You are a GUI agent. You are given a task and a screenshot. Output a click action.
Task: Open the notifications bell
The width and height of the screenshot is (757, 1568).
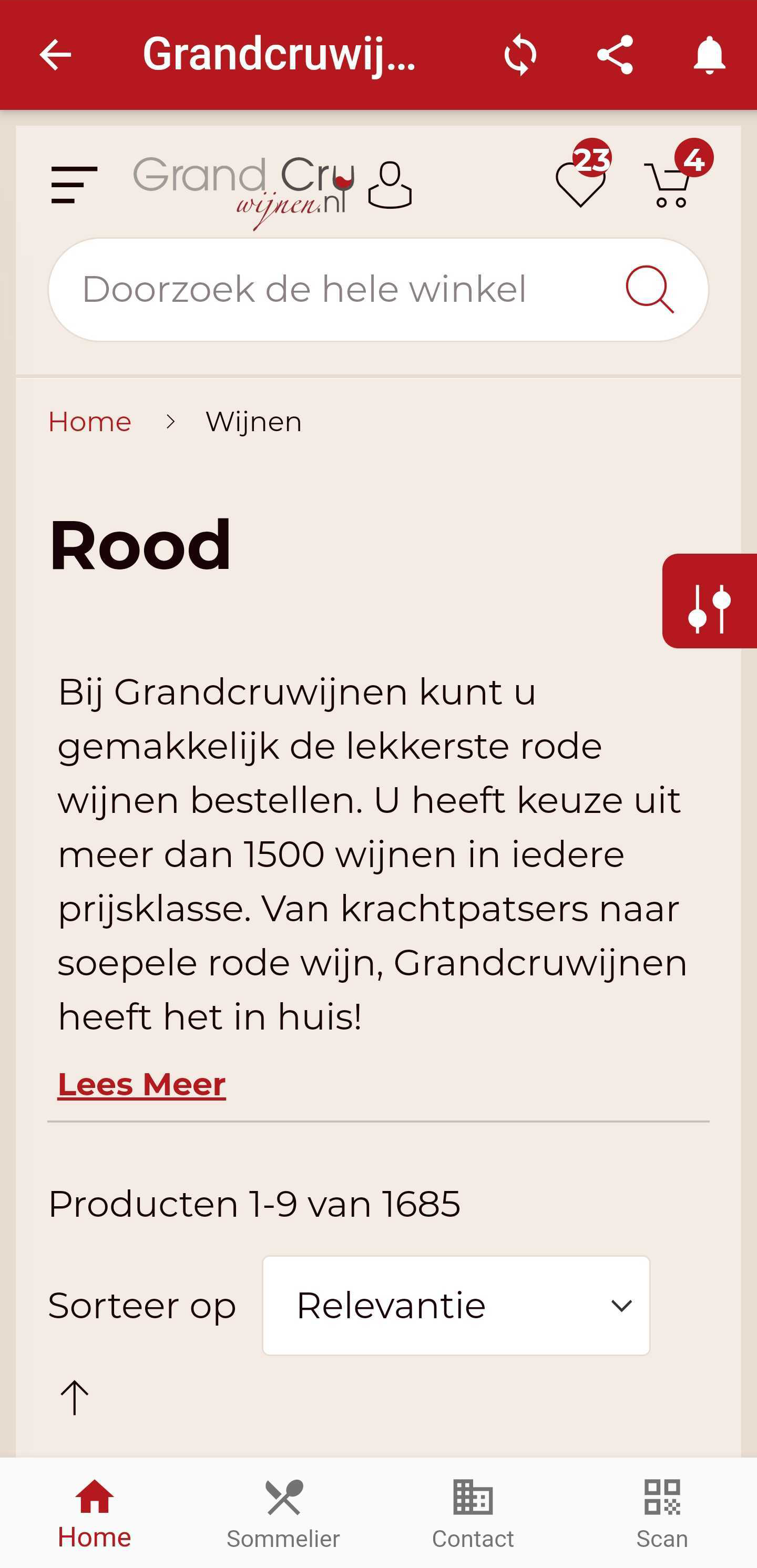pyautogui.click(x=709, y=55)
